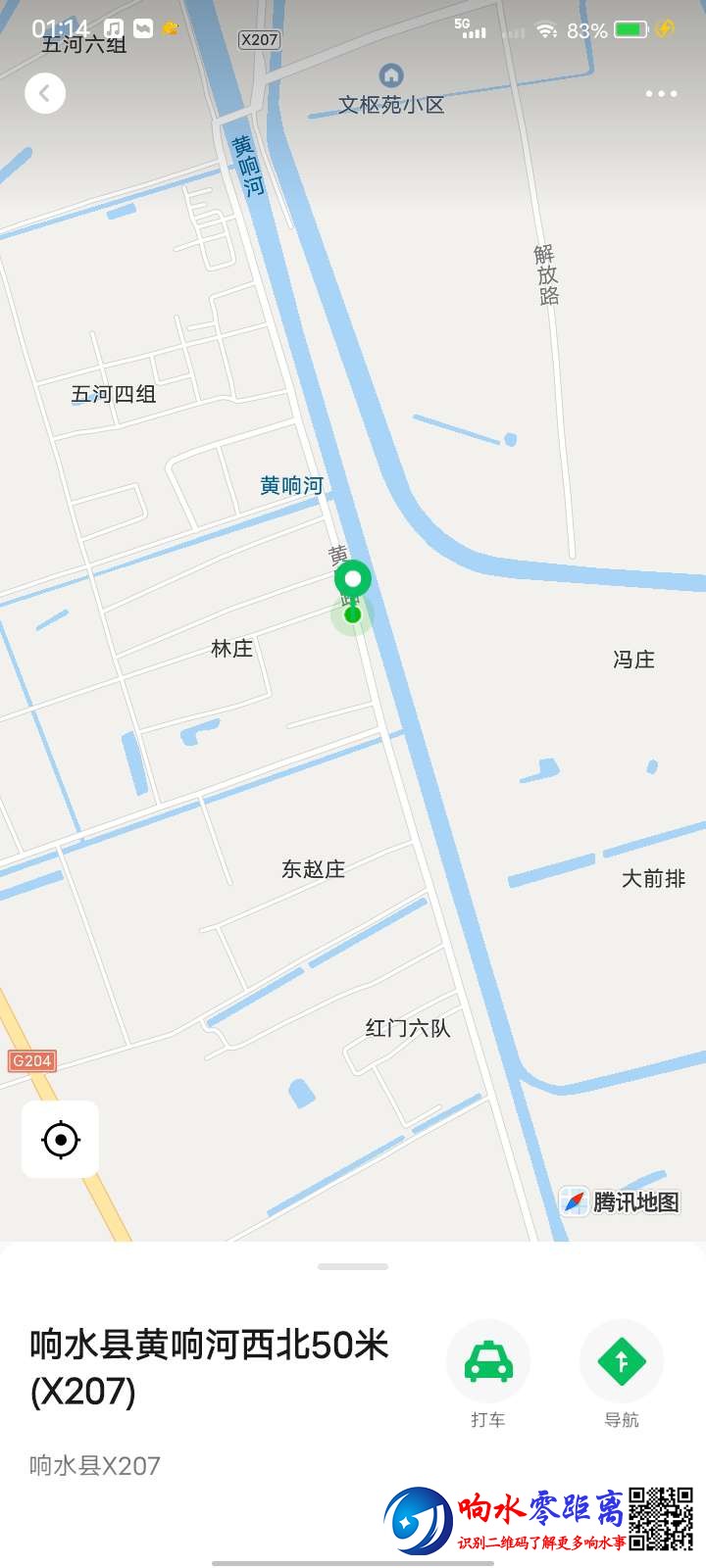The width and height of the screenshot is (706, 1568).
Task: Expand the bottom sheet drag handle
Action: point(353,1266)
